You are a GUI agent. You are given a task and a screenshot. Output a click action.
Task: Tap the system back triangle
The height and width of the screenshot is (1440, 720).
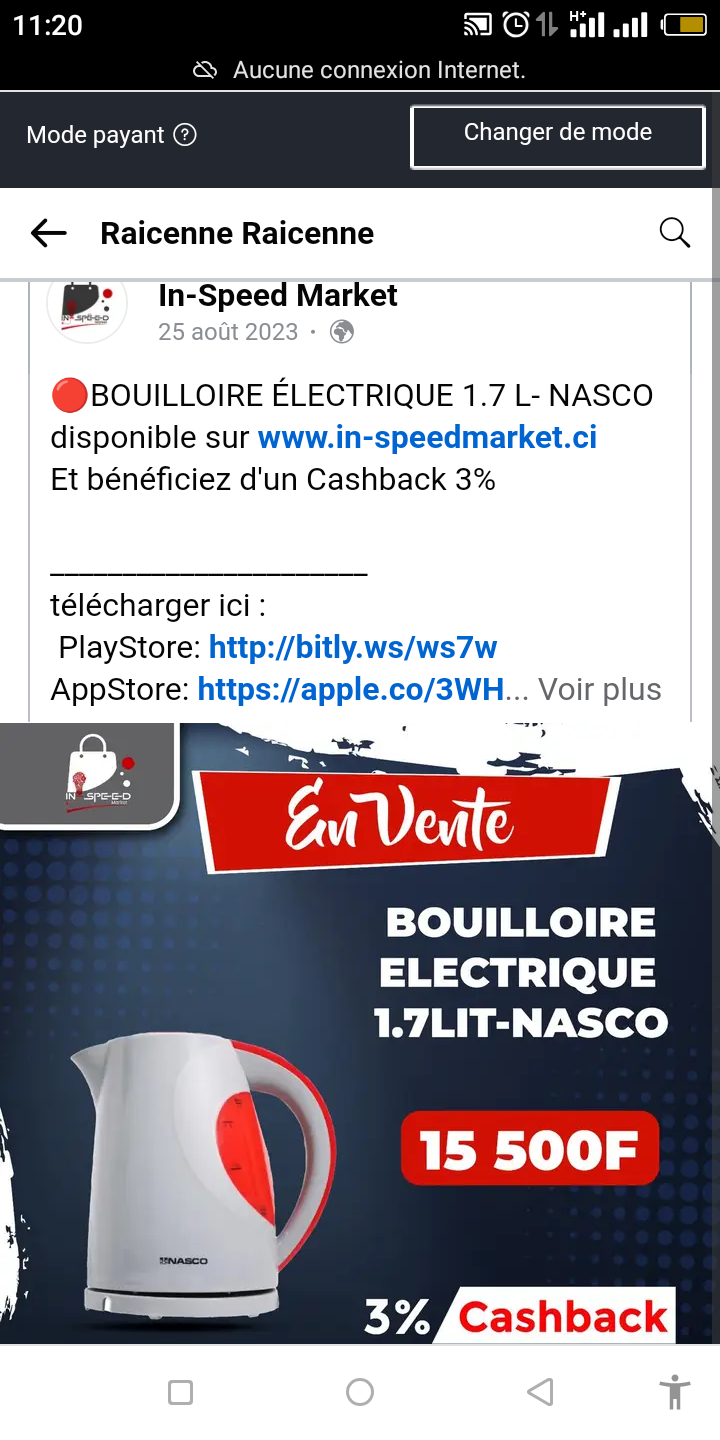(540, 1392)
